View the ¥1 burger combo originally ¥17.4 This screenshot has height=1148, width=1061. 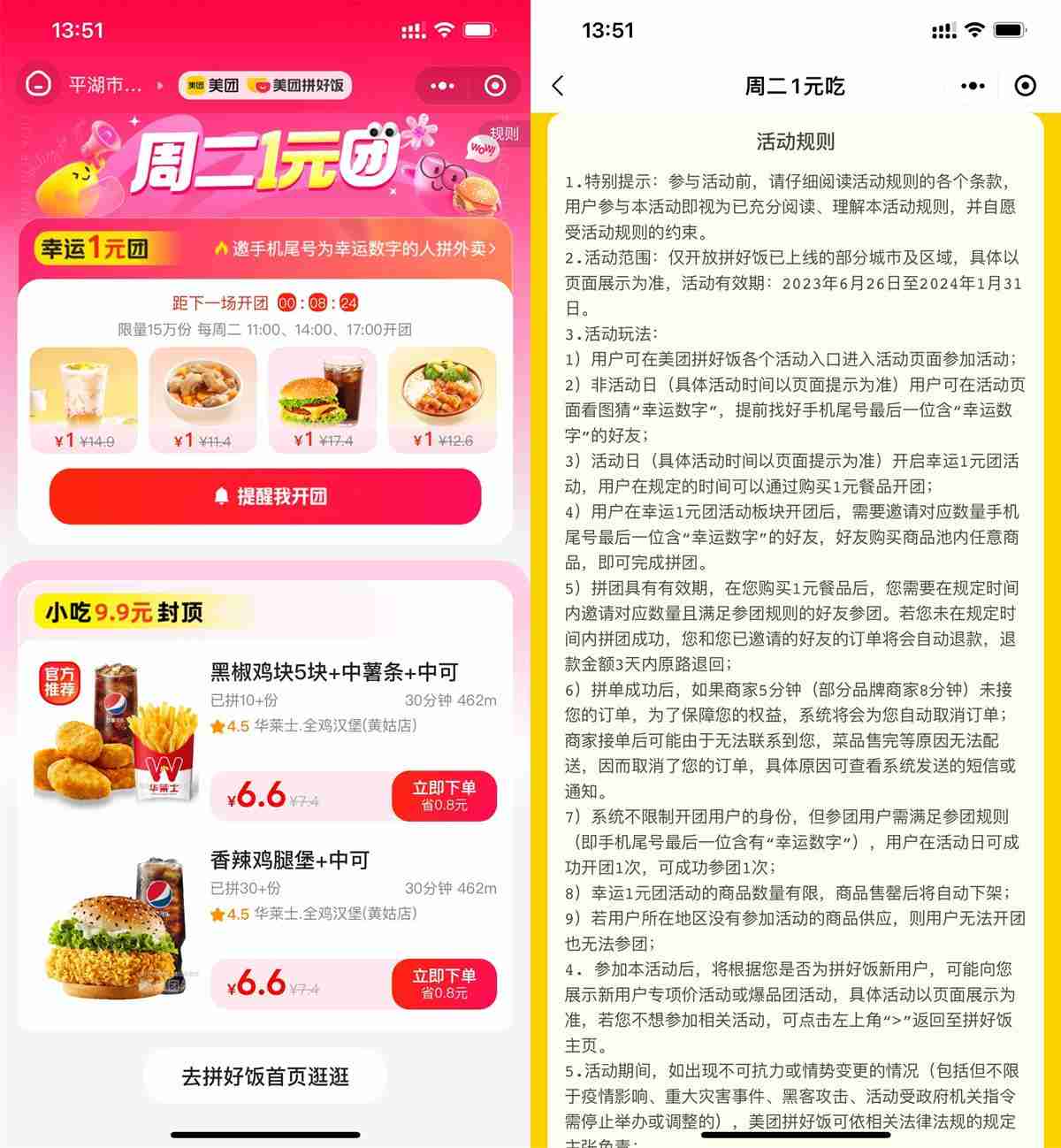coord(322,400)
